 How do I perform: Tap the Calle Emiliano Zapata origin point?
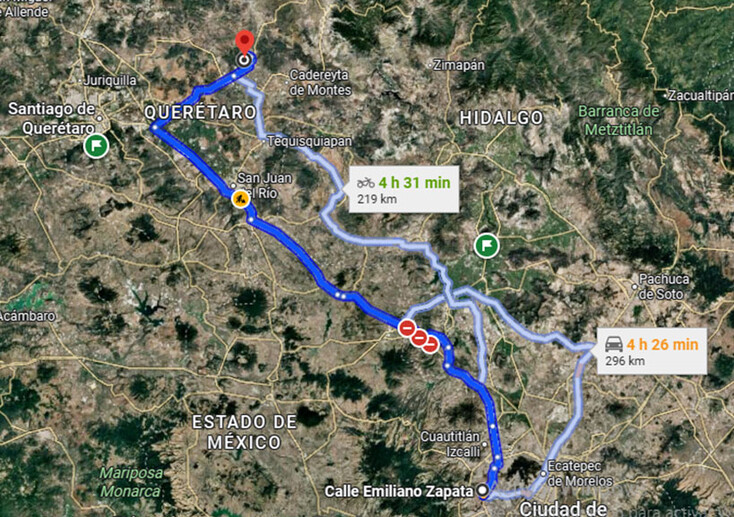tap(483, 491)
